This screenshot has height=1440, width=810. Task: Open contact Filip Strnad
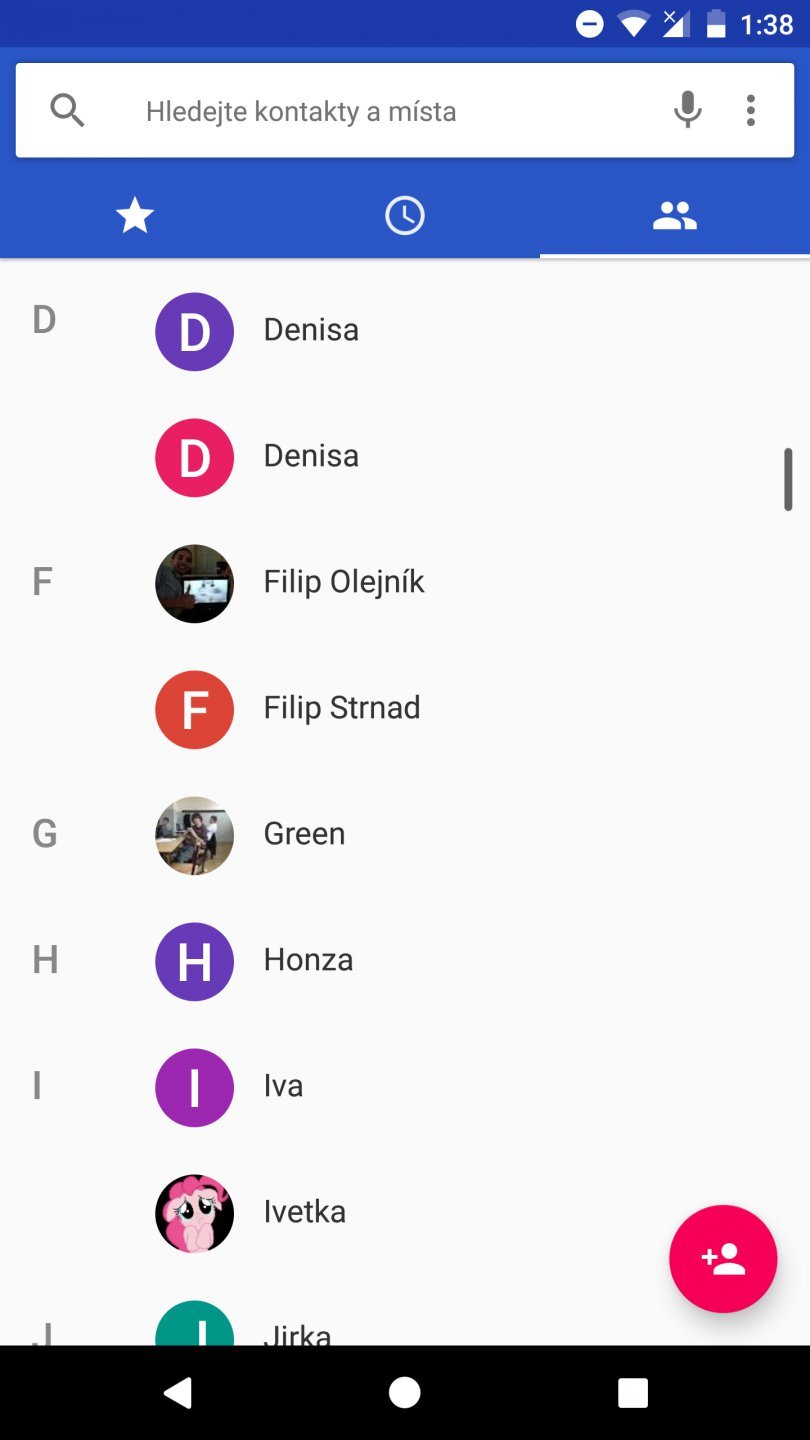tap(342, 708)
